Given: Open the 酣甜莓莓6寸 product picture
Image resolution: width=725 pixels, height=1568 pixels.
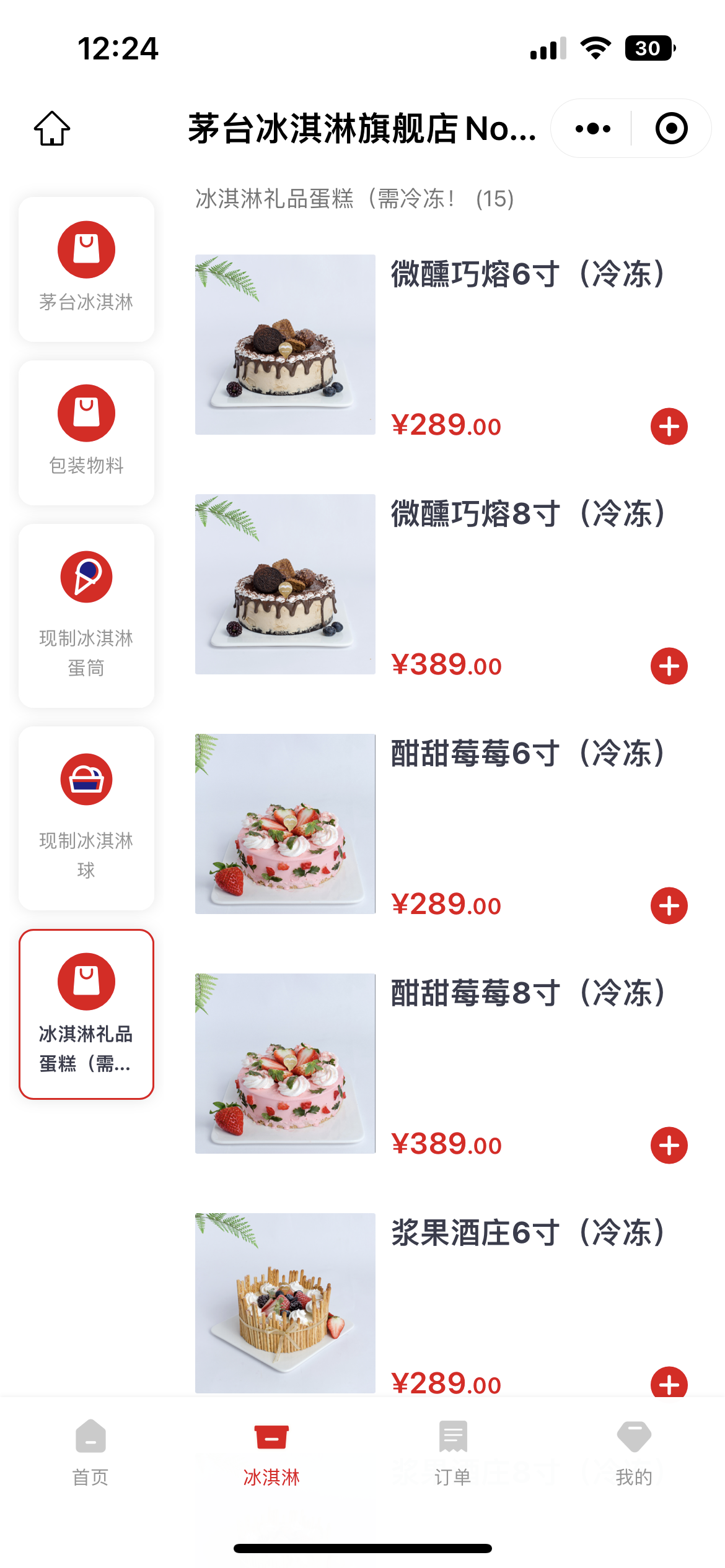Looking at the screenshot, I should point(285,824).
